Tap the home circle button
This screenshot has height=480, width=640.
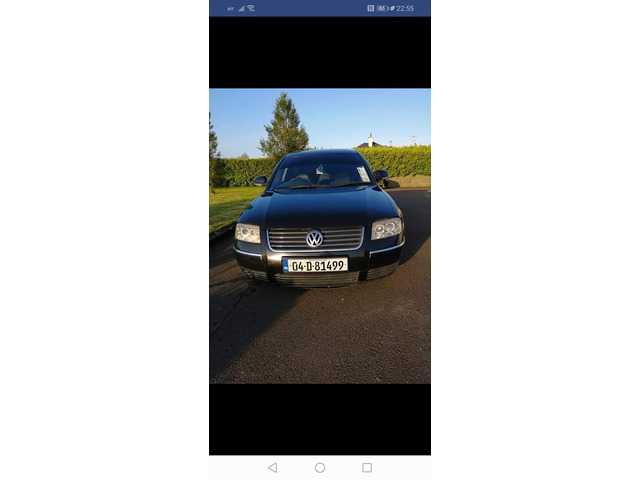click(x=320, y=467)
